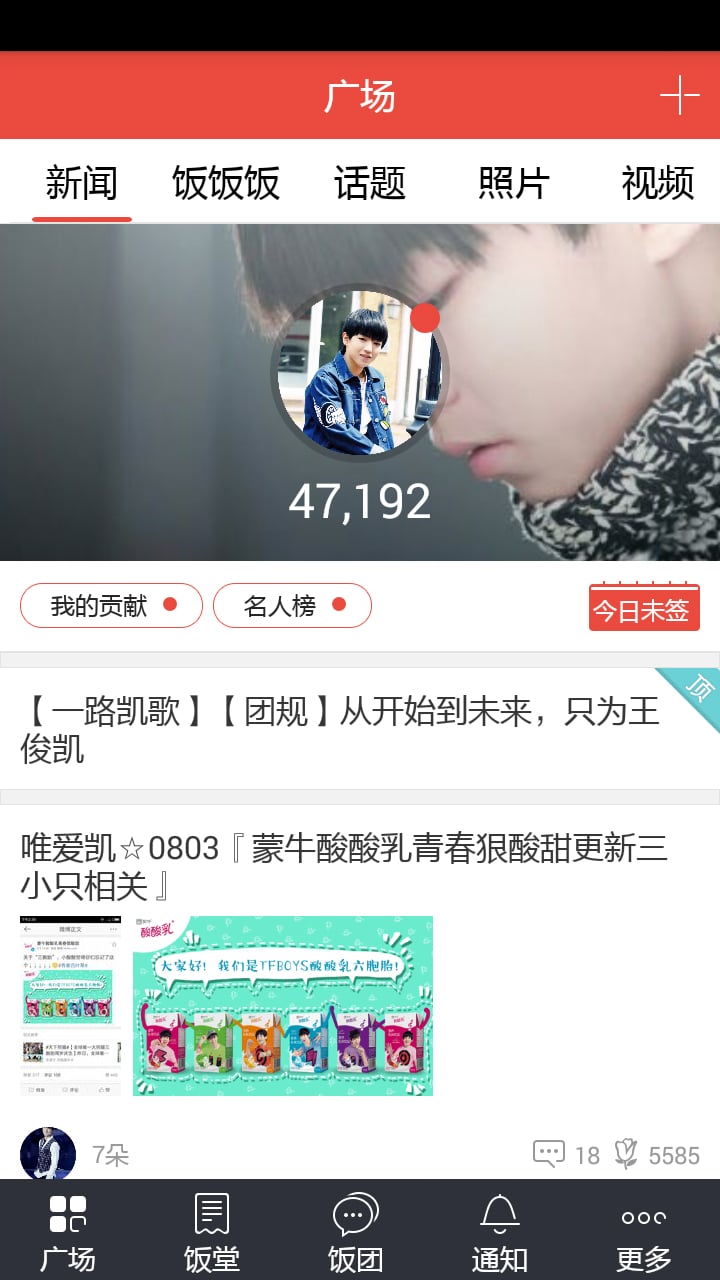
Task: View the Weibo screenshot image in the post
Action: pyautogui.click(x=70, y=1005)
